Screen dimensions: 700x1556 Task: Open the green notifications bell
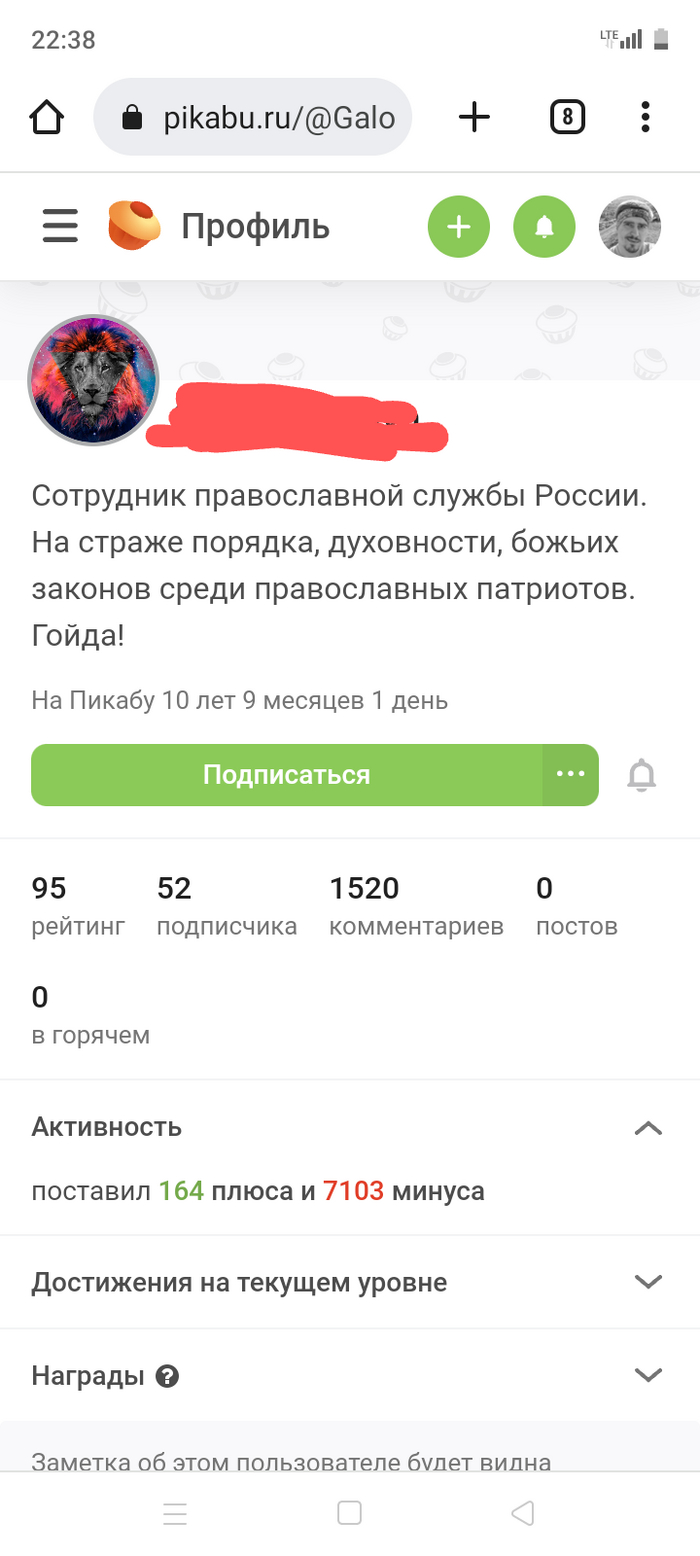(544, 227)
